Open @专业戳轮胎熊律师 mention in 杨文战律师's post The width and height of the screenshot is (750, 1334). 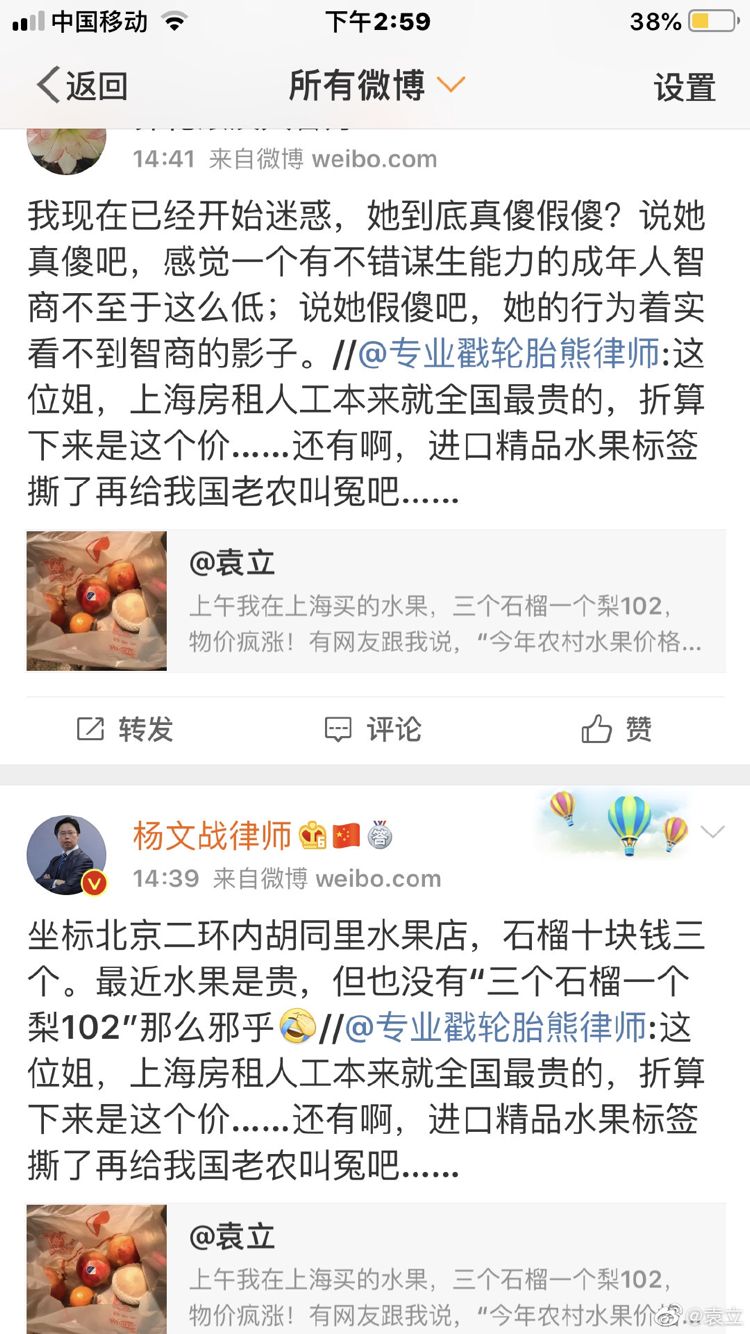tap(496, 1027)
